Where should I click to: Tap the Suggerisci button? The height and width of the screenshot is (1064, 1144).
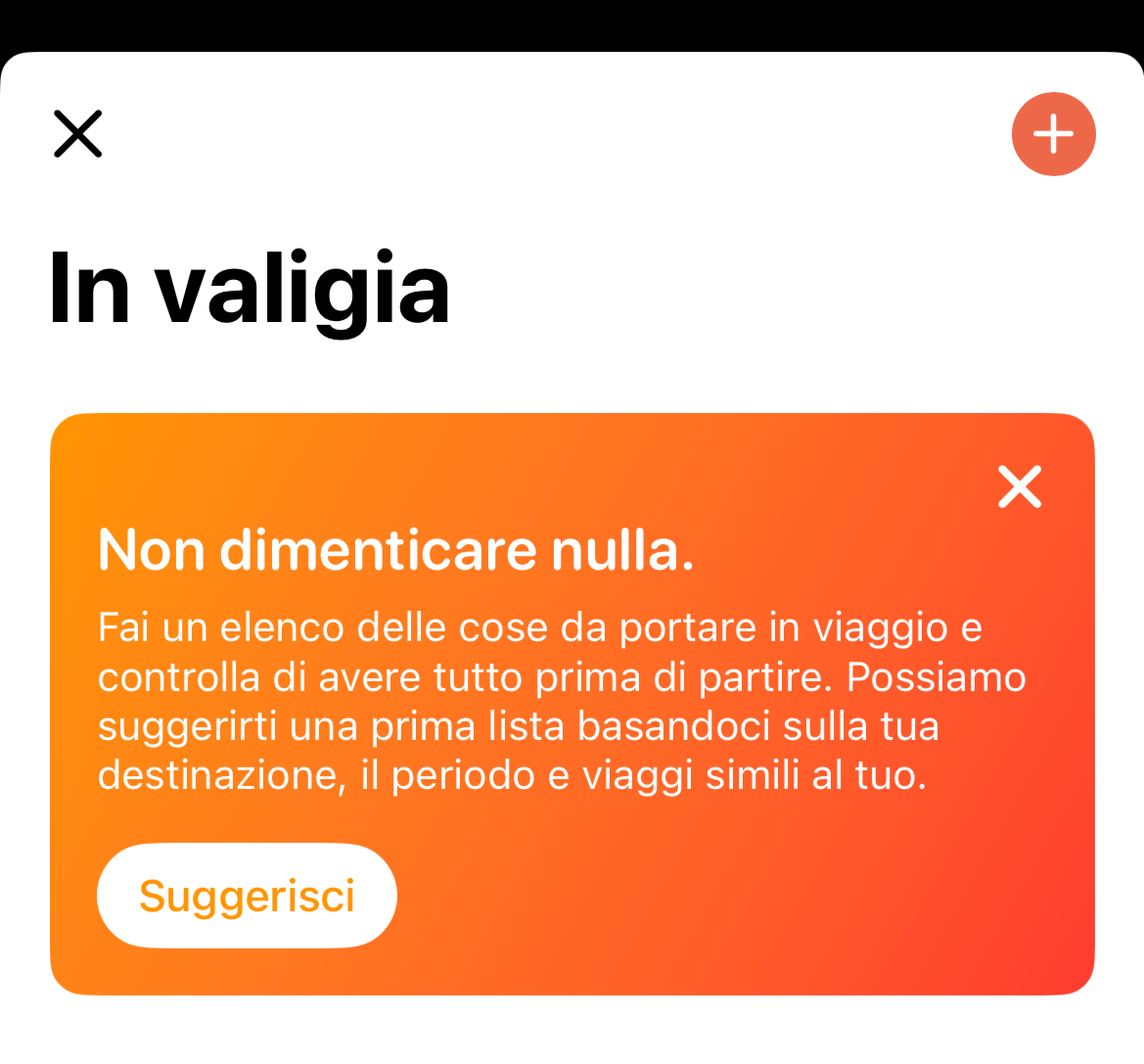[247, 896]
